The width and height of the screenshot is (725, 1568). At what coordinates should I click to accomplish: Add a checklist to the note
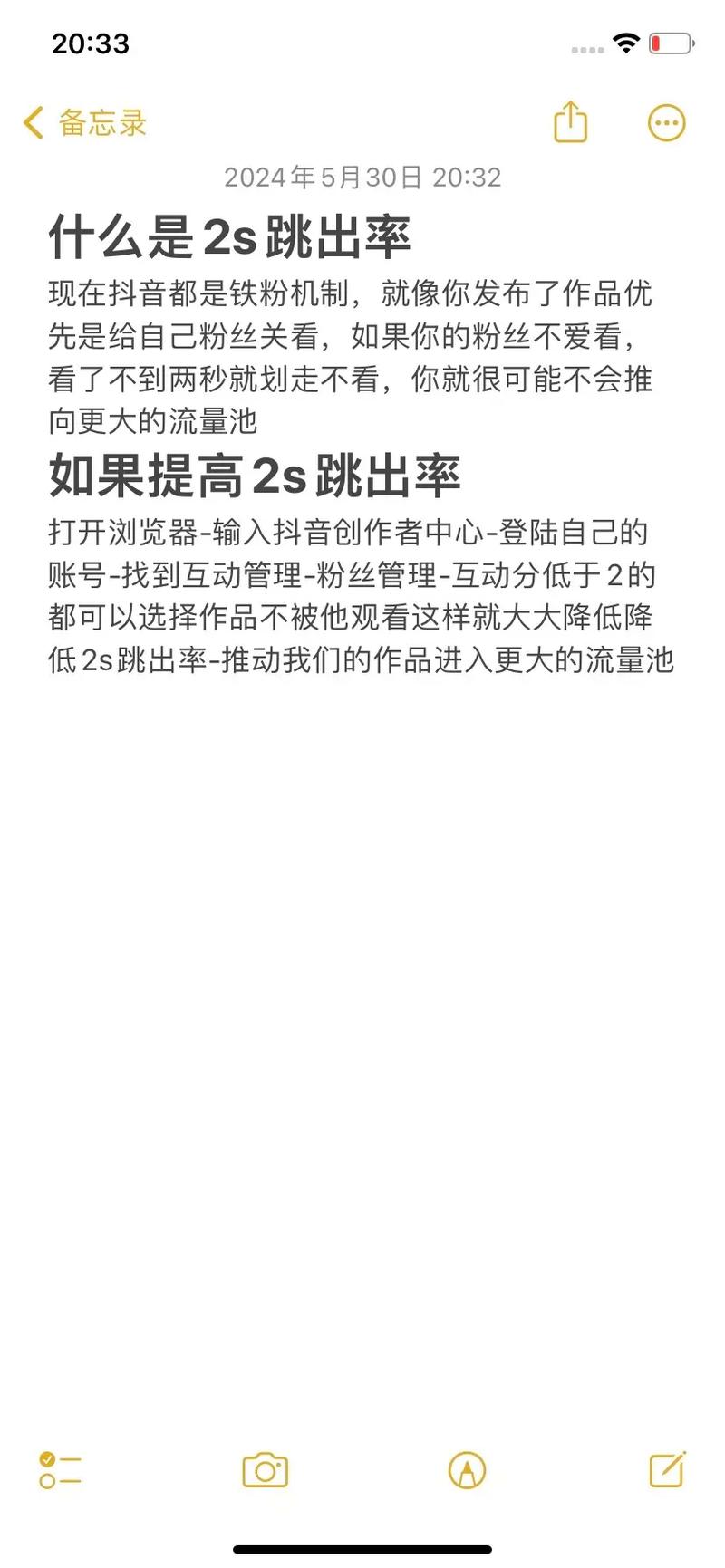[60, 1470]
